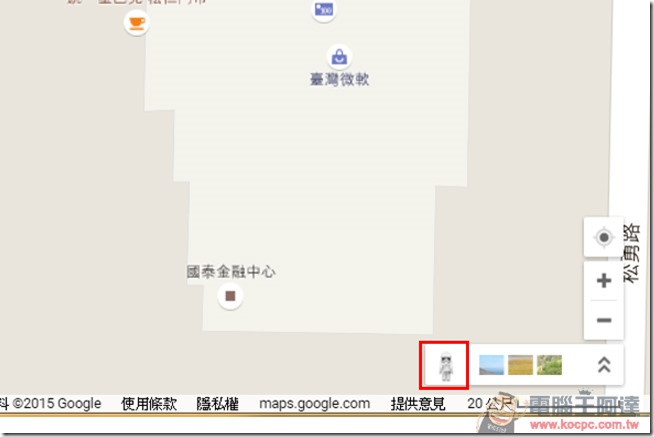Expand the imagery strip

click(603, 365)
